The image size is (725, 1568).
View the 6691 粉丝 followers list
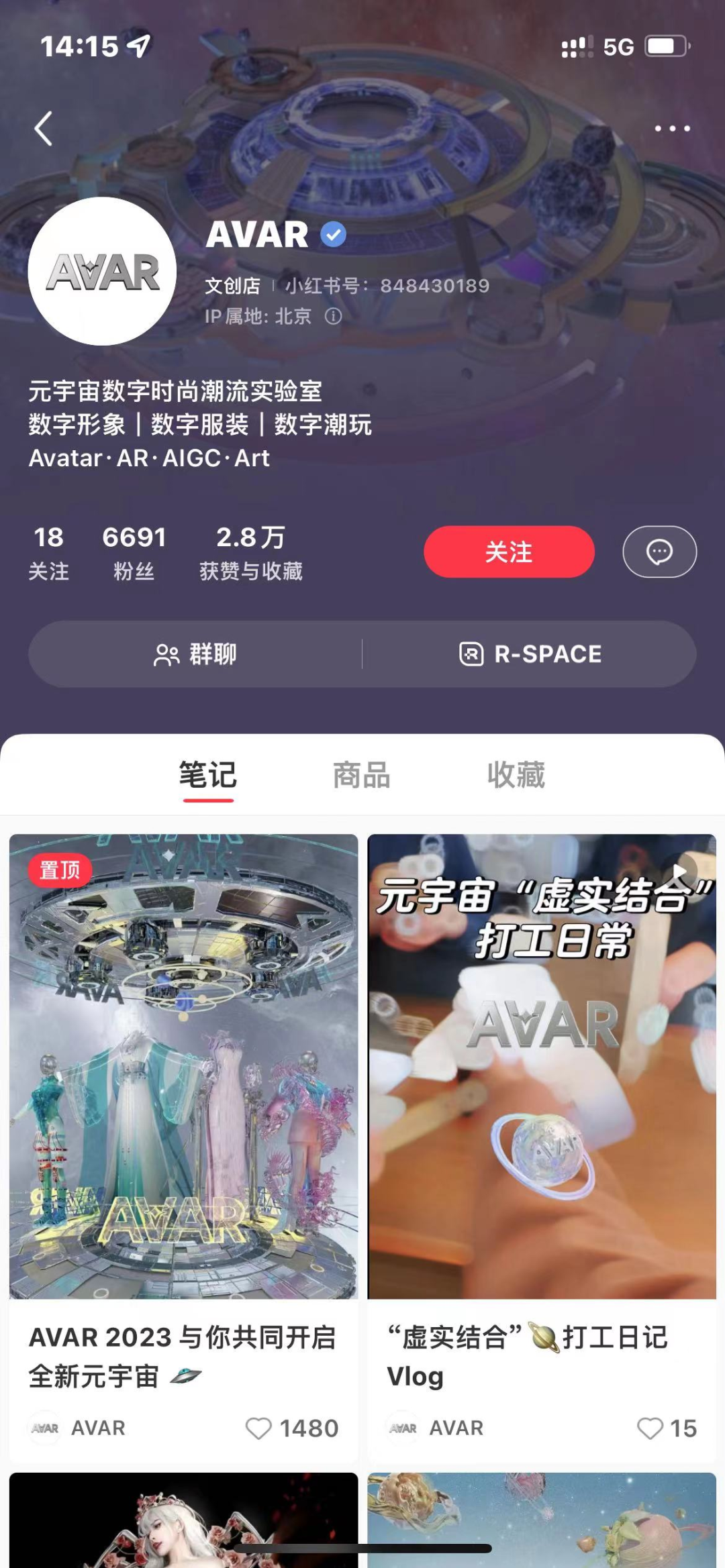[134, 553]
